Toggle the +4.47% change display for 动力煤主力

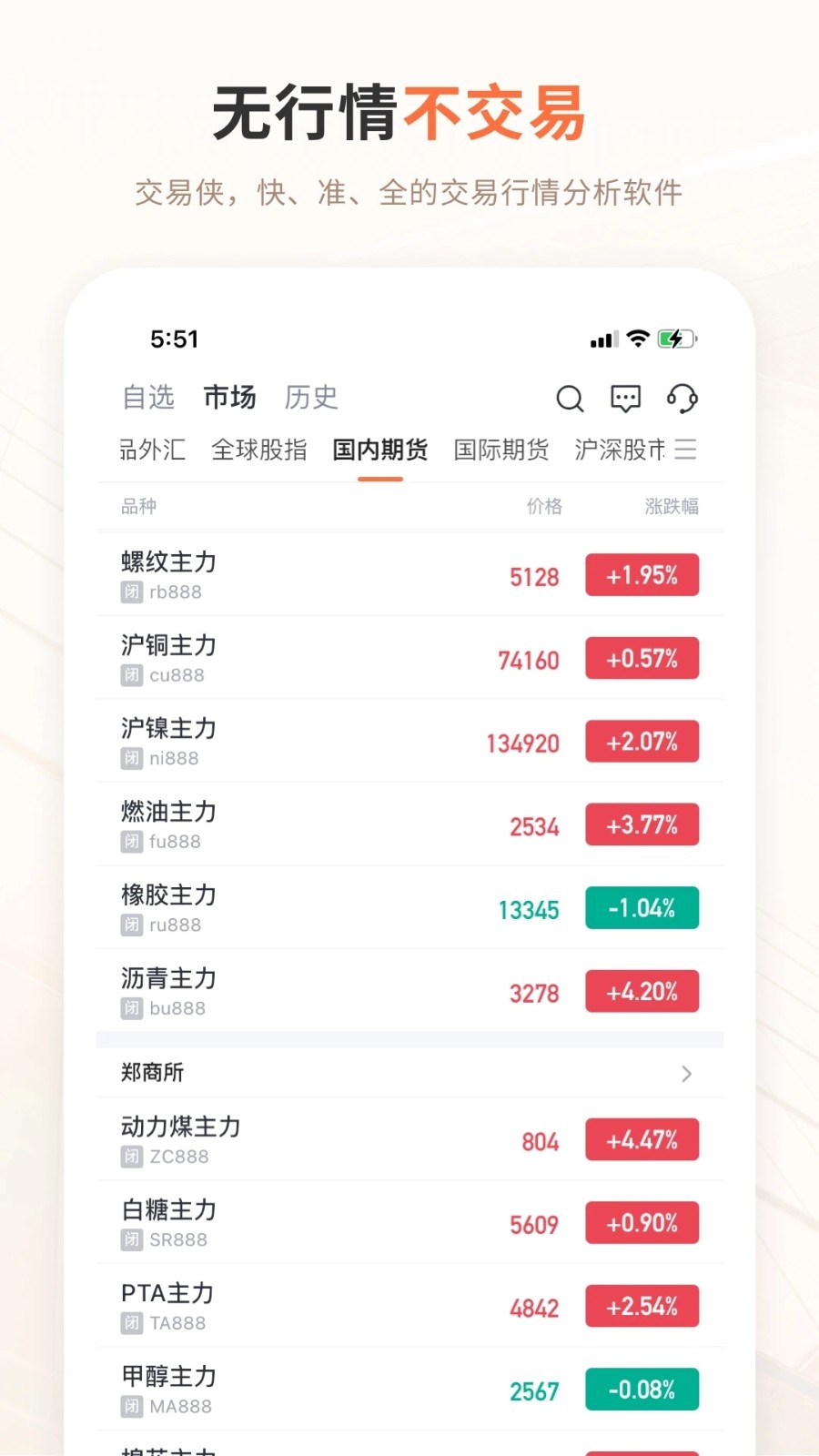pos(642,1139)
